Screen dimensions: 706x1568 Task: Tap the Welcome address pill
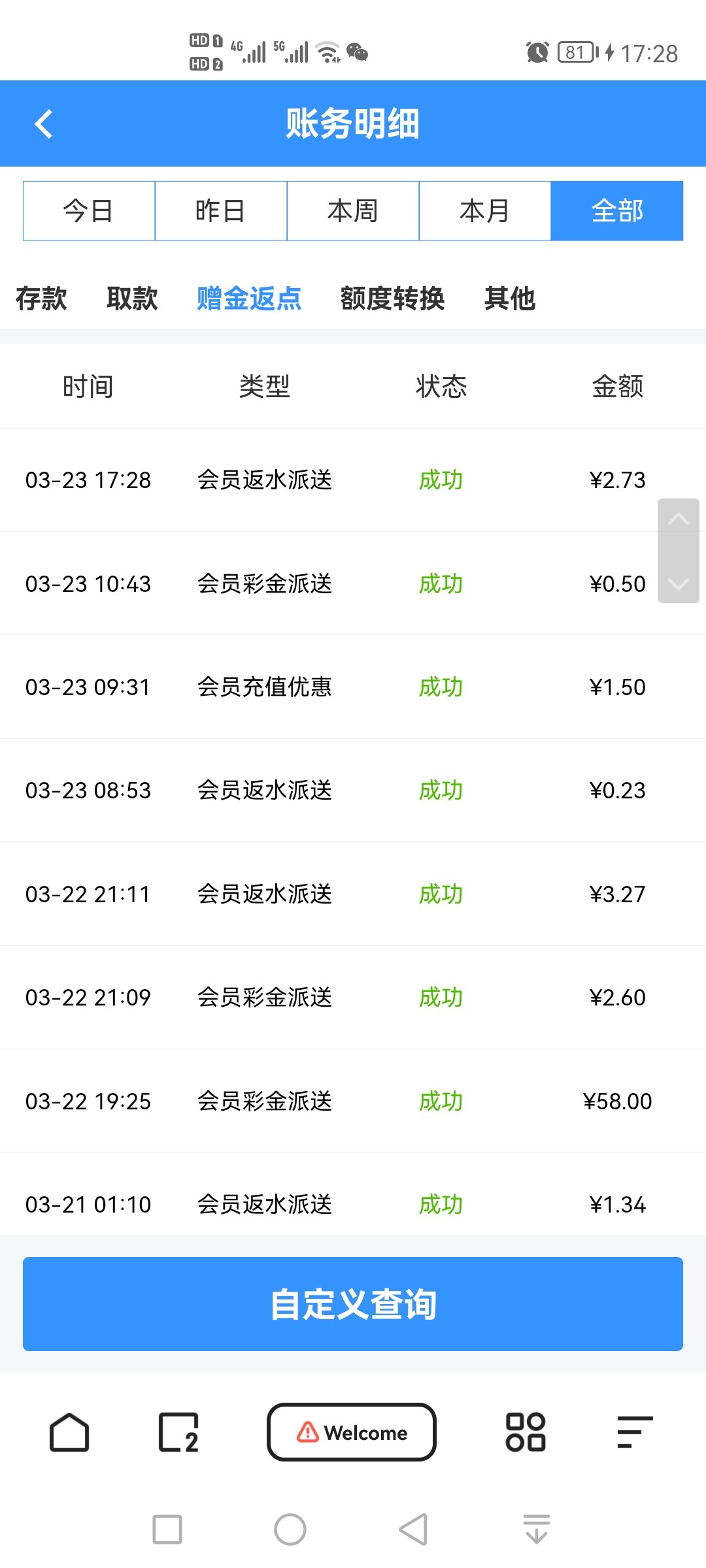click(x=352, y=1432)
